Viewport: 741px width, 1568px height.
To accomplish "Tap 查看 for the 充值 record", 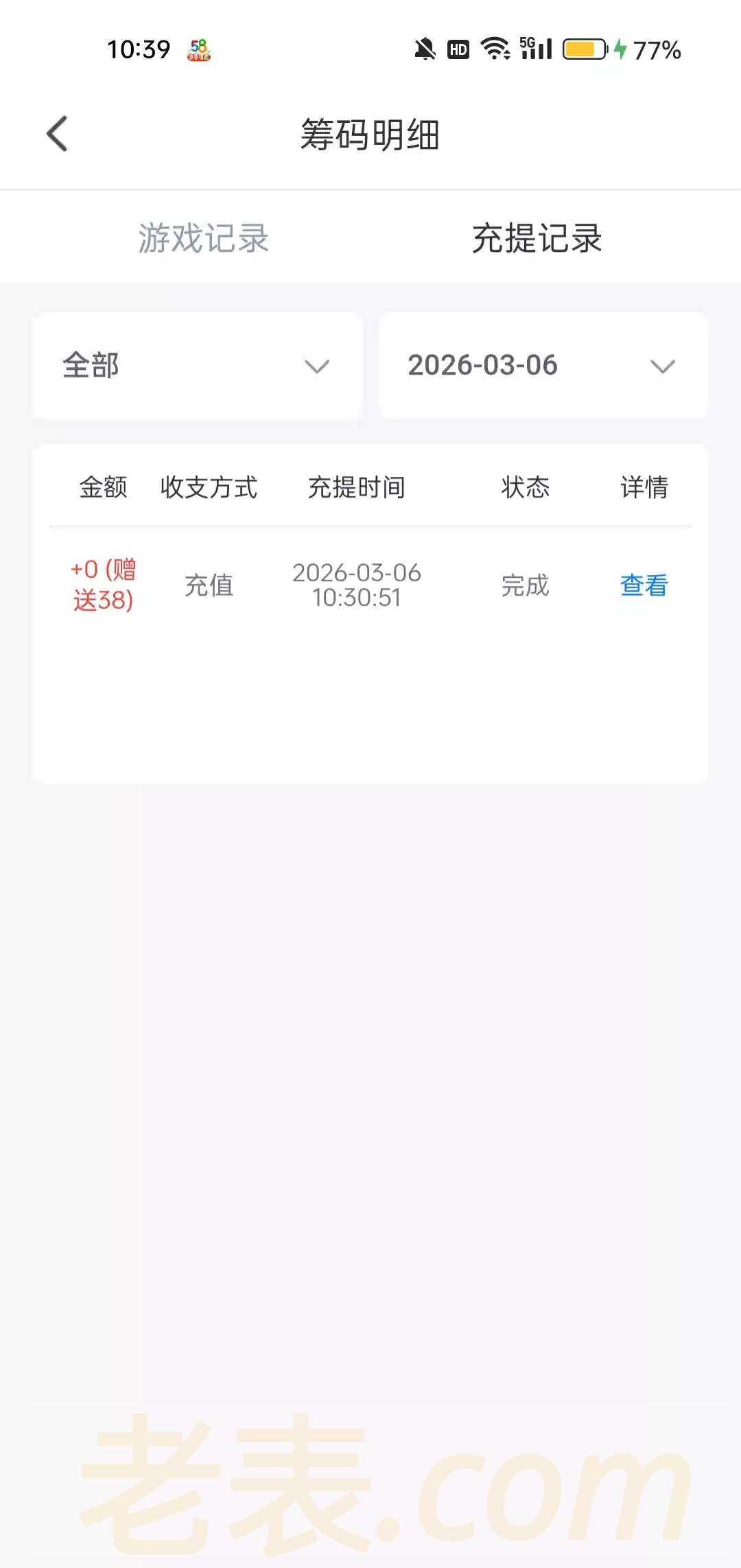I will pos(644,585).
